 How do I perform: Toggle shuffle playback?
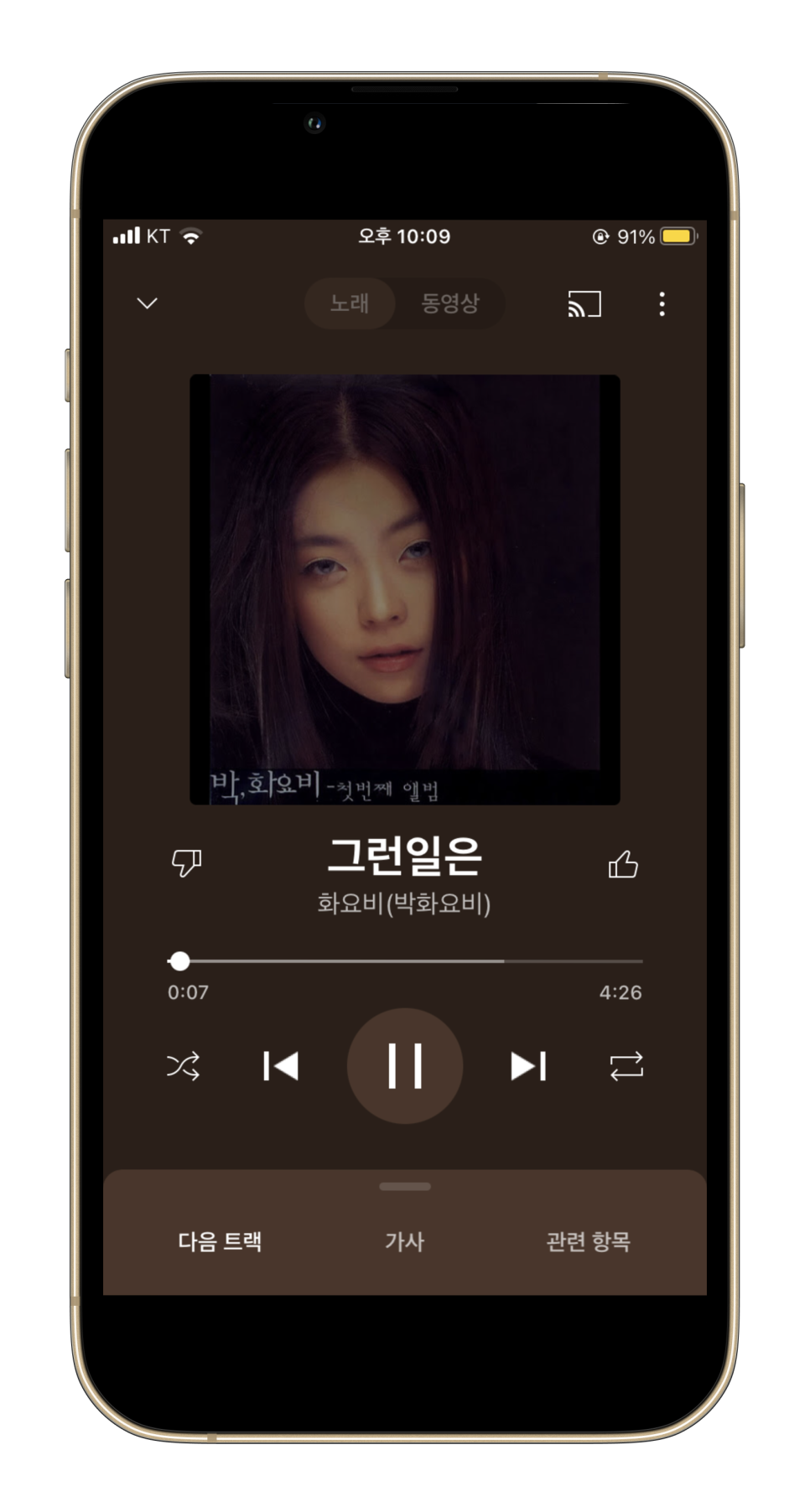point(183,1066)
